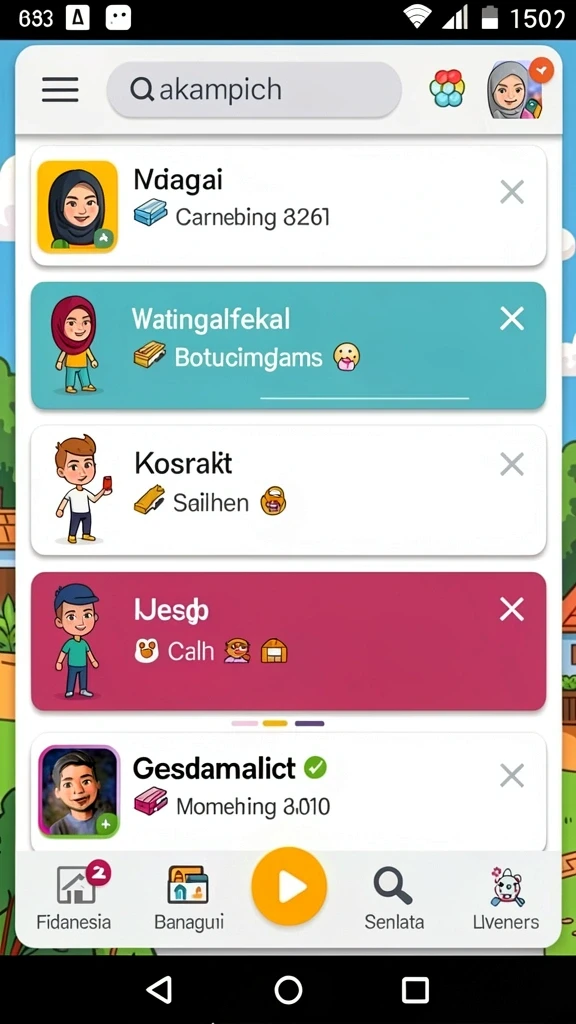Dismiss the Kosrakt card
The image size is (576, 1024).
click(511, 464)
